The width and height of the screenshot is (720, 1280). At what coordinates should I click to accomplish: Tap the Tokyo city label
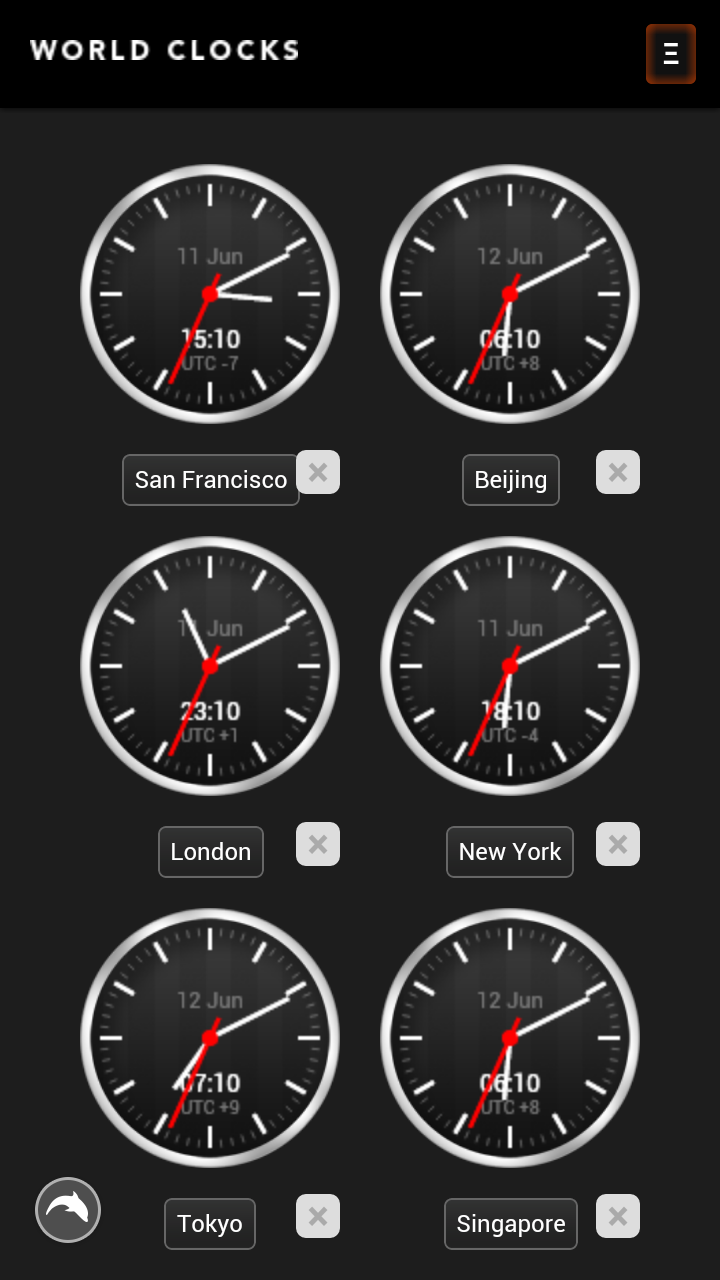[x=210, y=1224]
